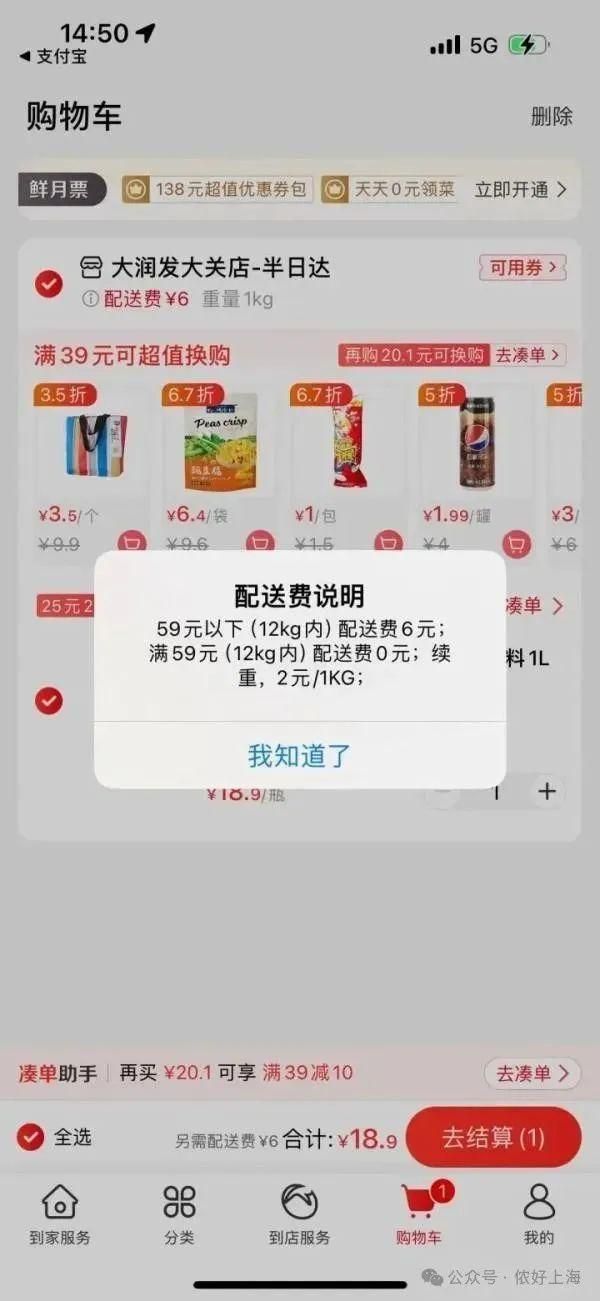Switch to the 到店服务 tab
Screen dimensions: 600x1301
(x=299, y=1214)
